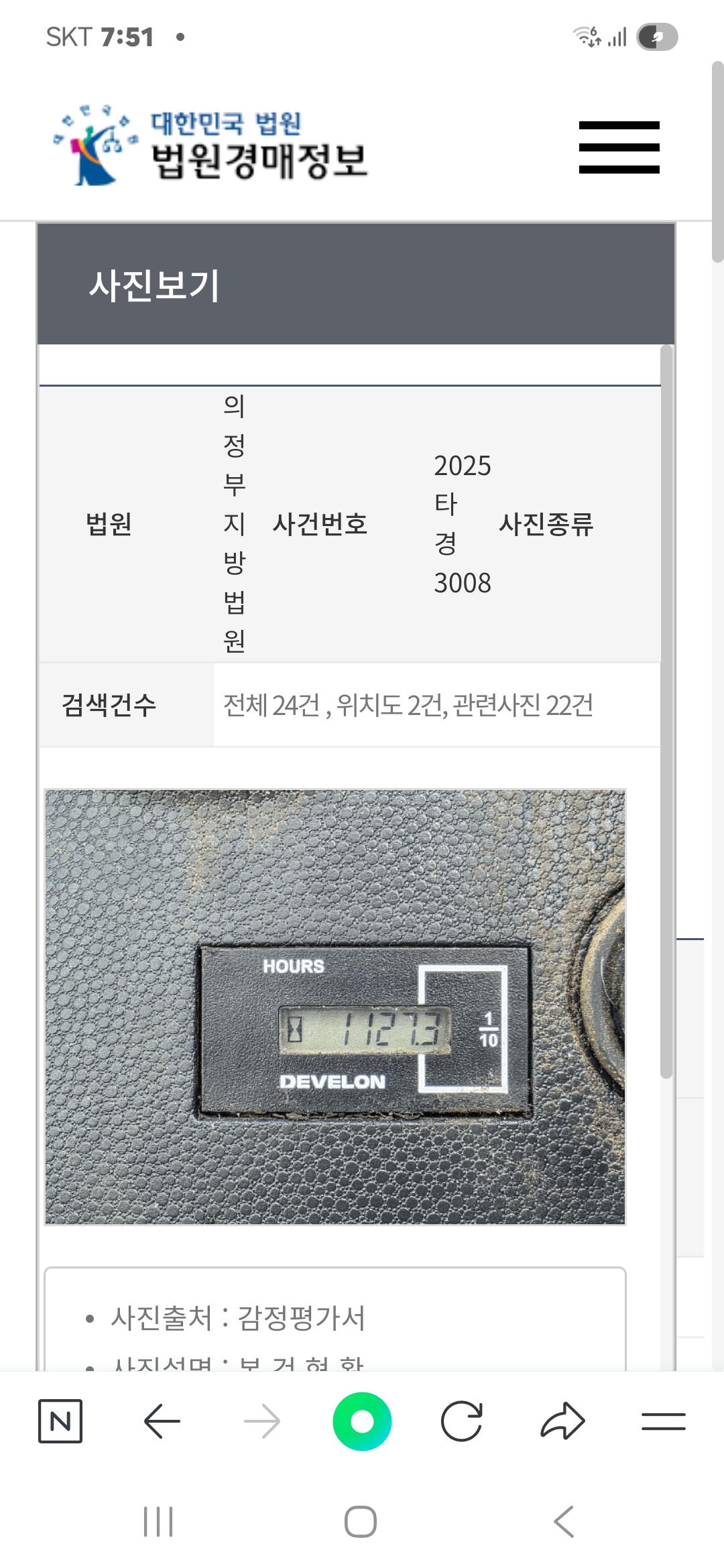
Task: Reload the current page
Action: coord(462,1421)
